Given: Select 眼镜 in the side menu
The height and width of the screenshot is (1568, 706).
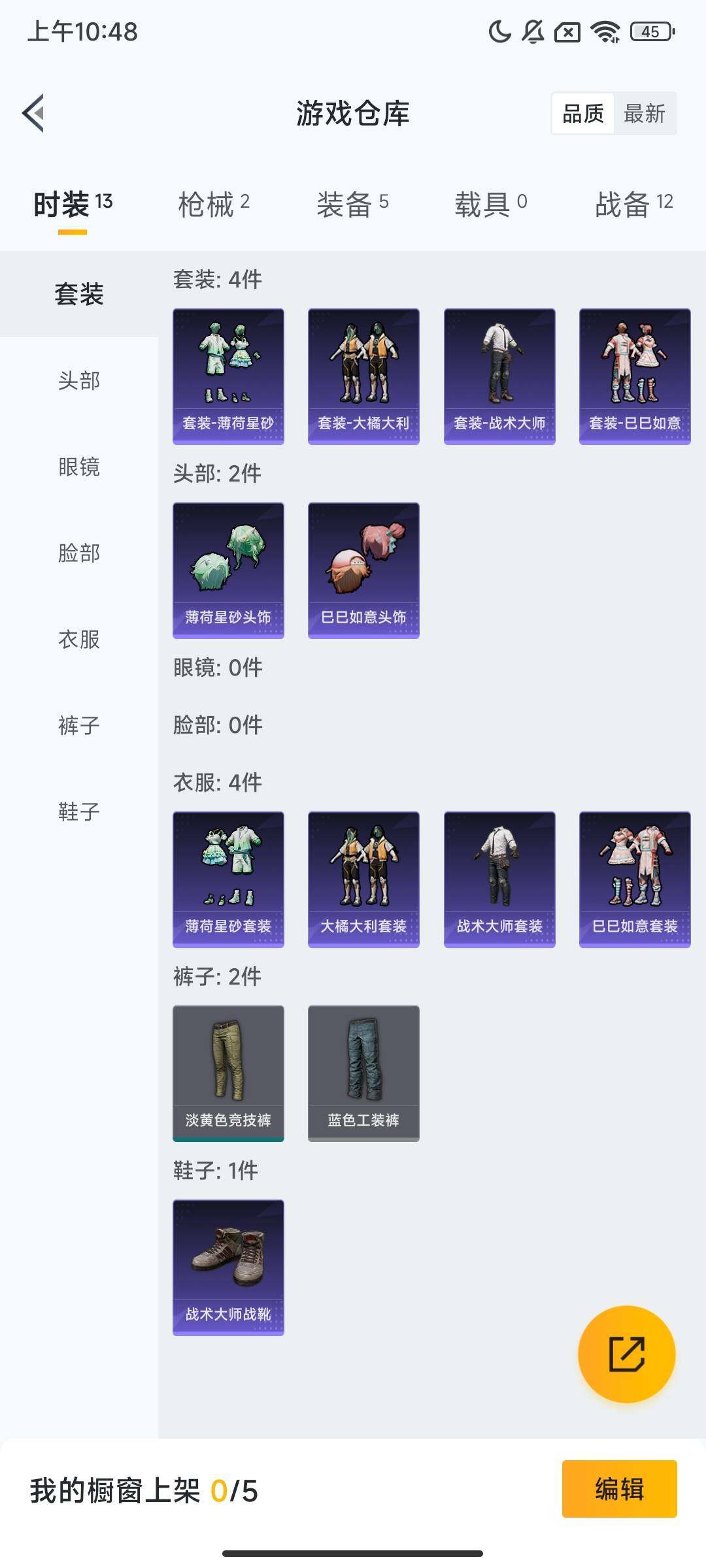Looking at the screenshot, I should coord(79,466).
